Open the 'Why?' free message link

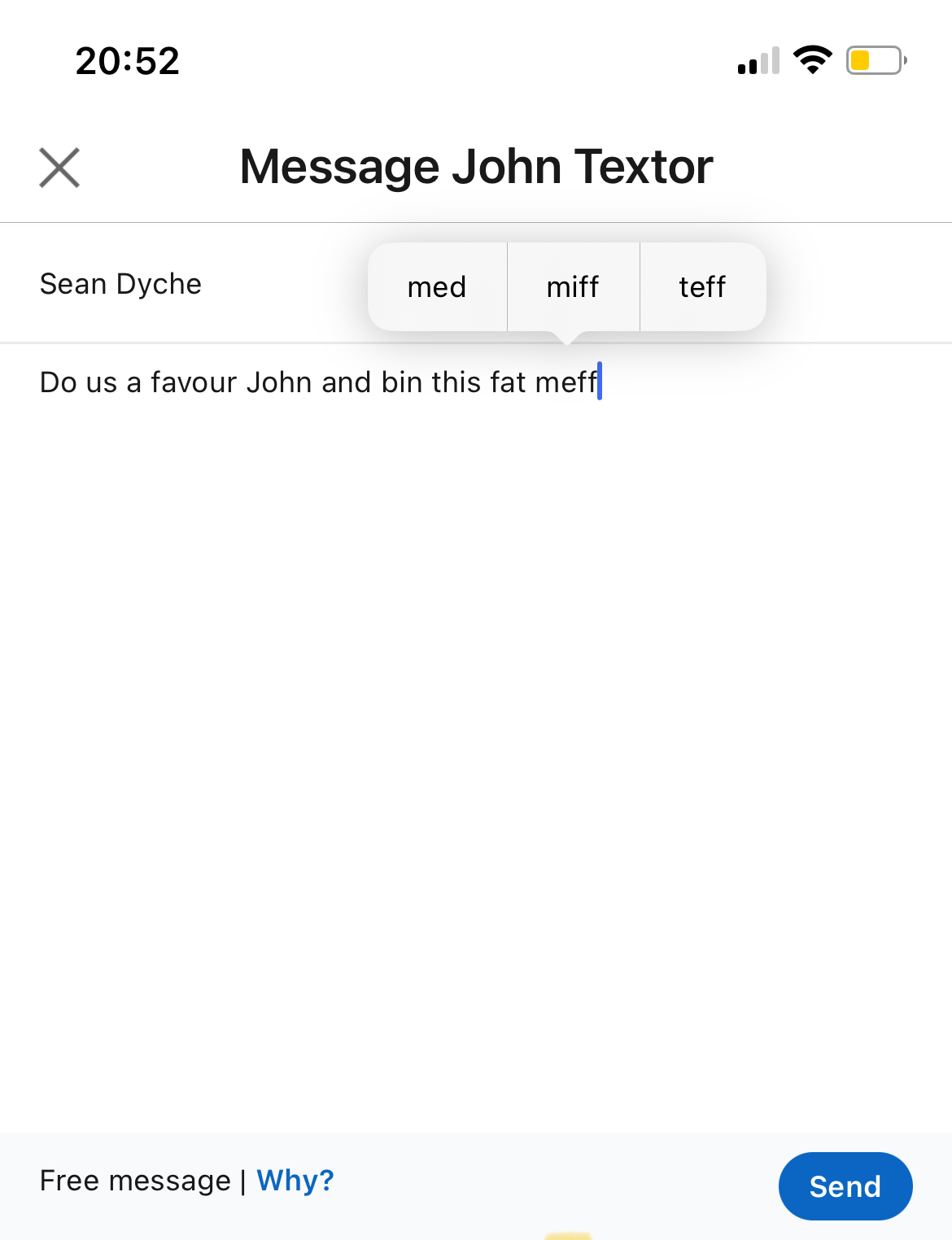pyautogui.click(x=295, y=1180)
